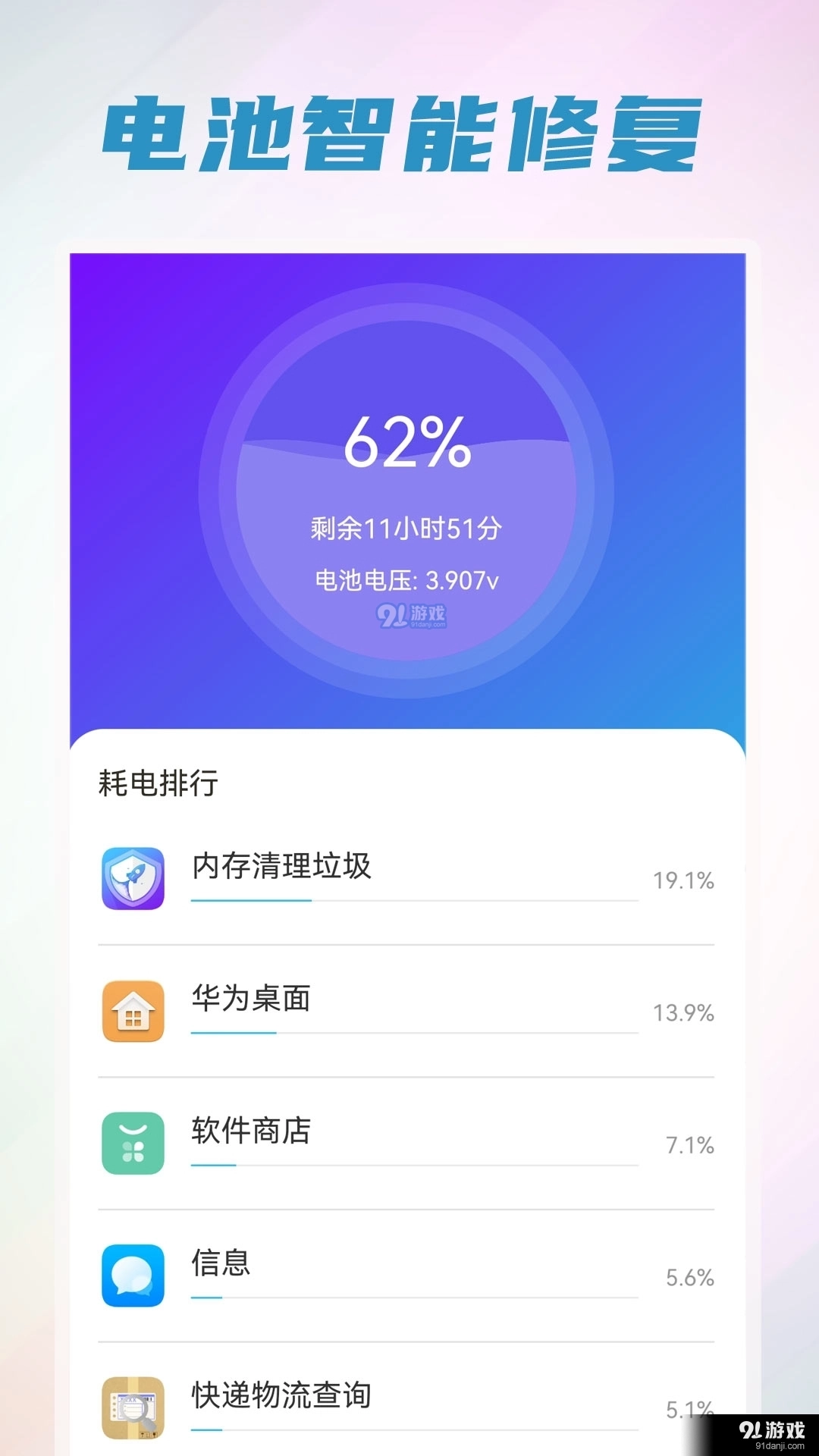This screenshot has width=819, height=1456.
Task: Open the 软件商店 green store icon
Action: (x=133, y=1142)
